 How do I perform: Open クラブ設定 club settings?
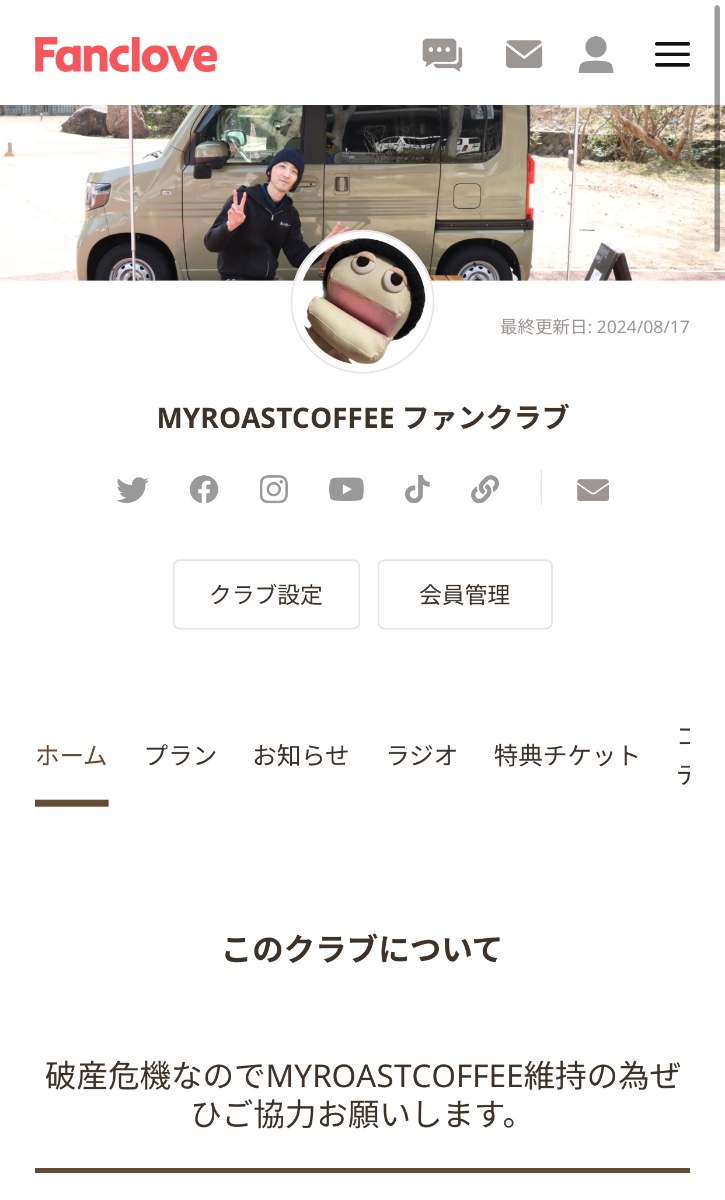266,595
